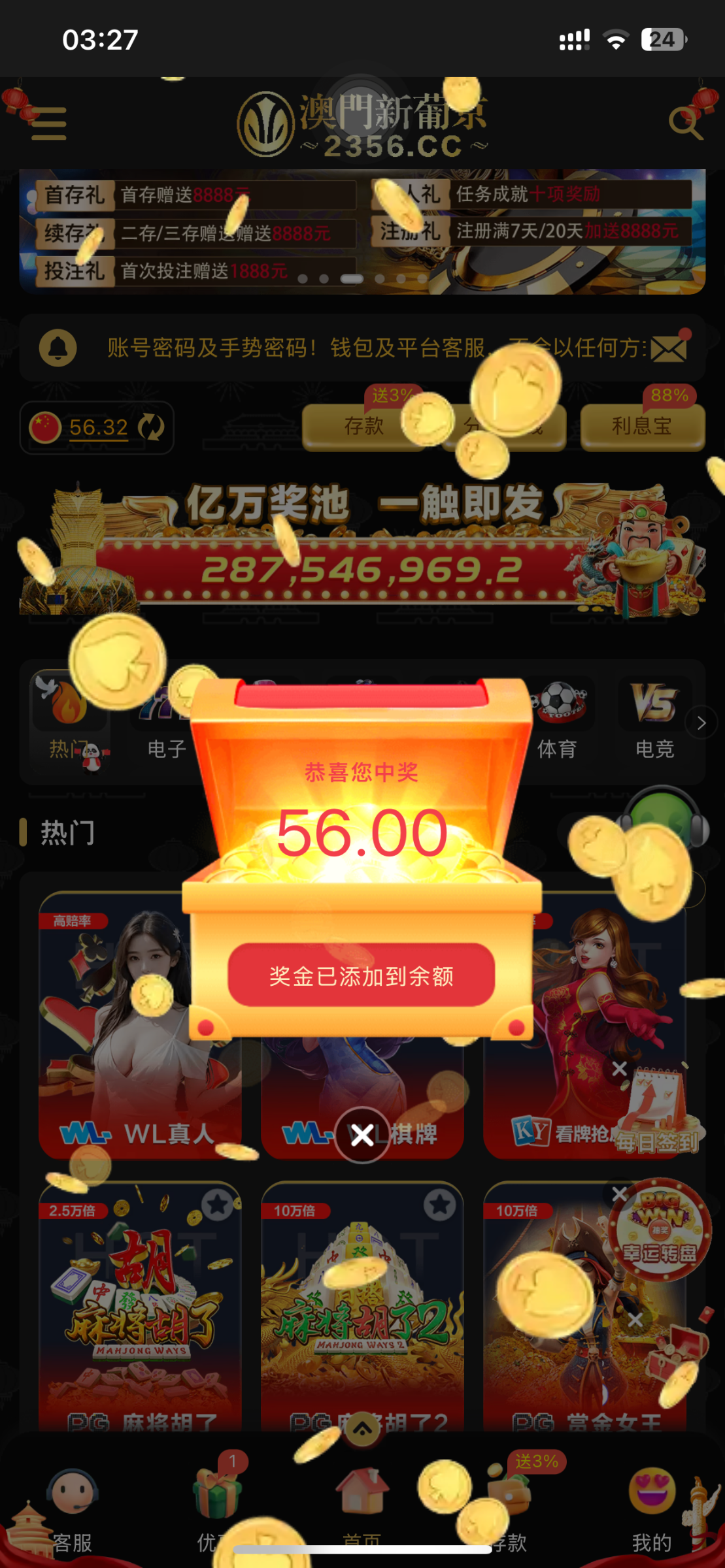Close the prize popup with X button

tap(362, 1135)
